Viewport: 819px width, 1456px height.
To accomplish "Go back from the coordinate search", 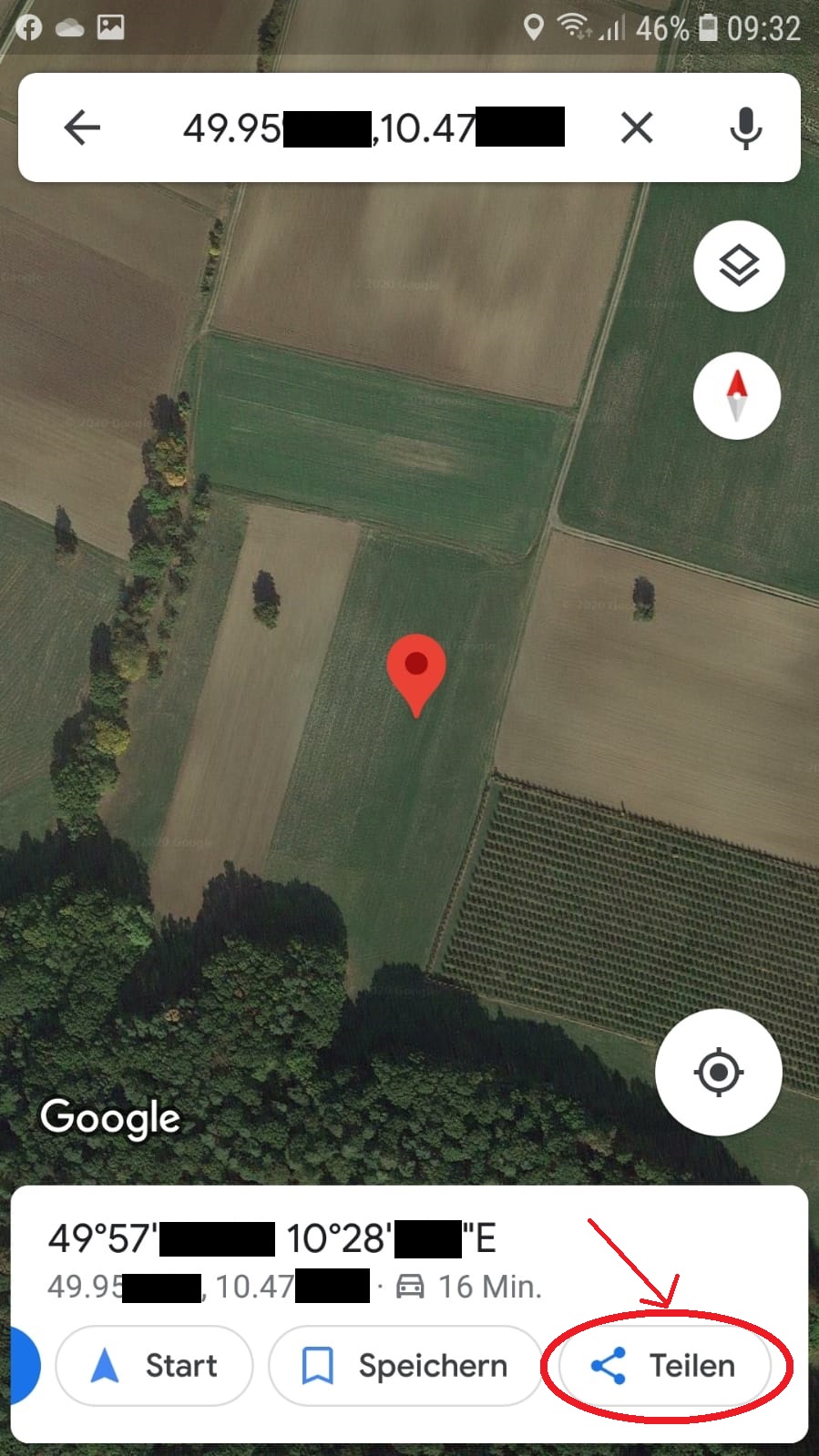I will point(82,127).
